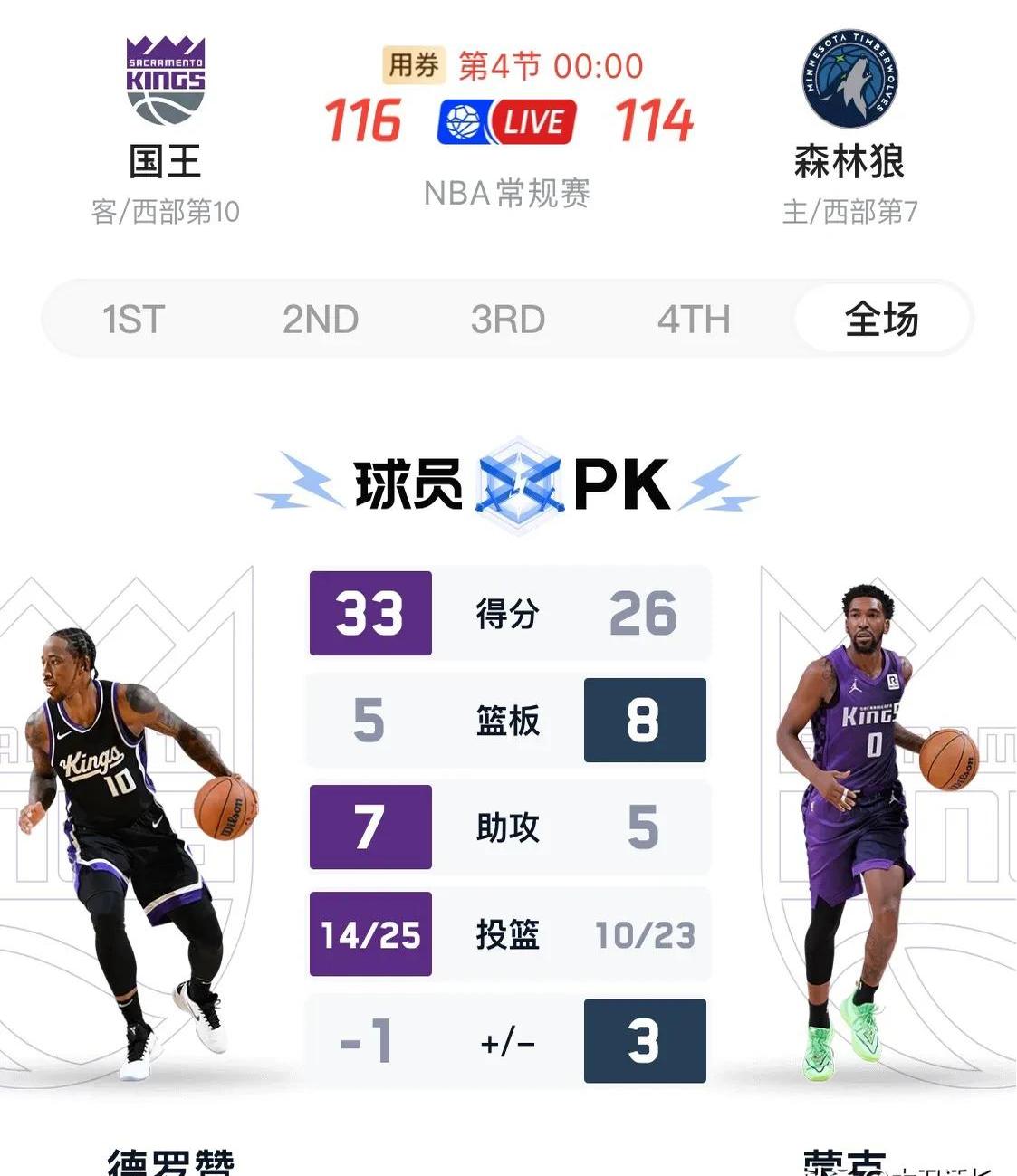Tap the 用券 coupon tag
The width and height of the screenshot is (1017, 1176).
413,65
